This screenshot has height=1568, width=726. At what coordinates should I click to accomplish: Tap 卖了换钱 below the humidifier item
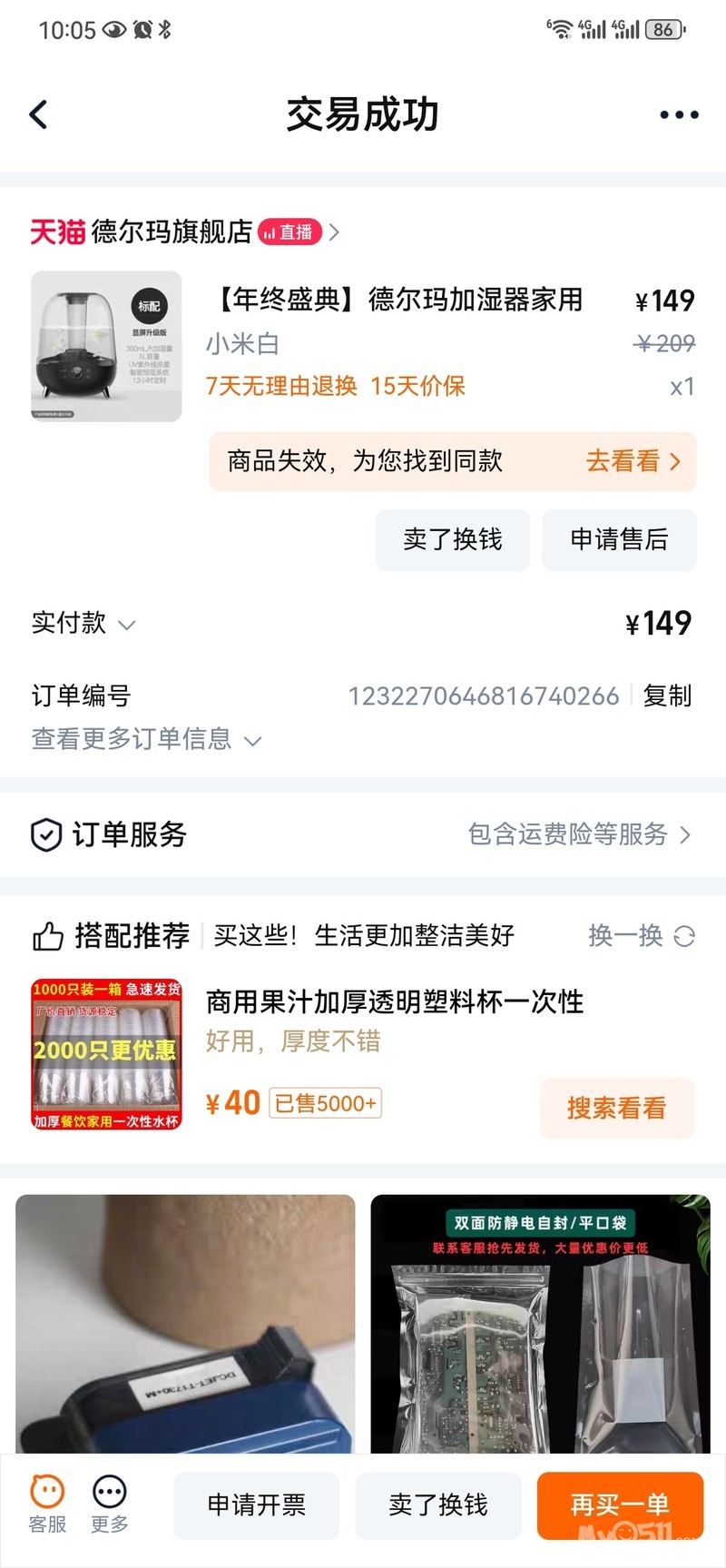(452, 540)
